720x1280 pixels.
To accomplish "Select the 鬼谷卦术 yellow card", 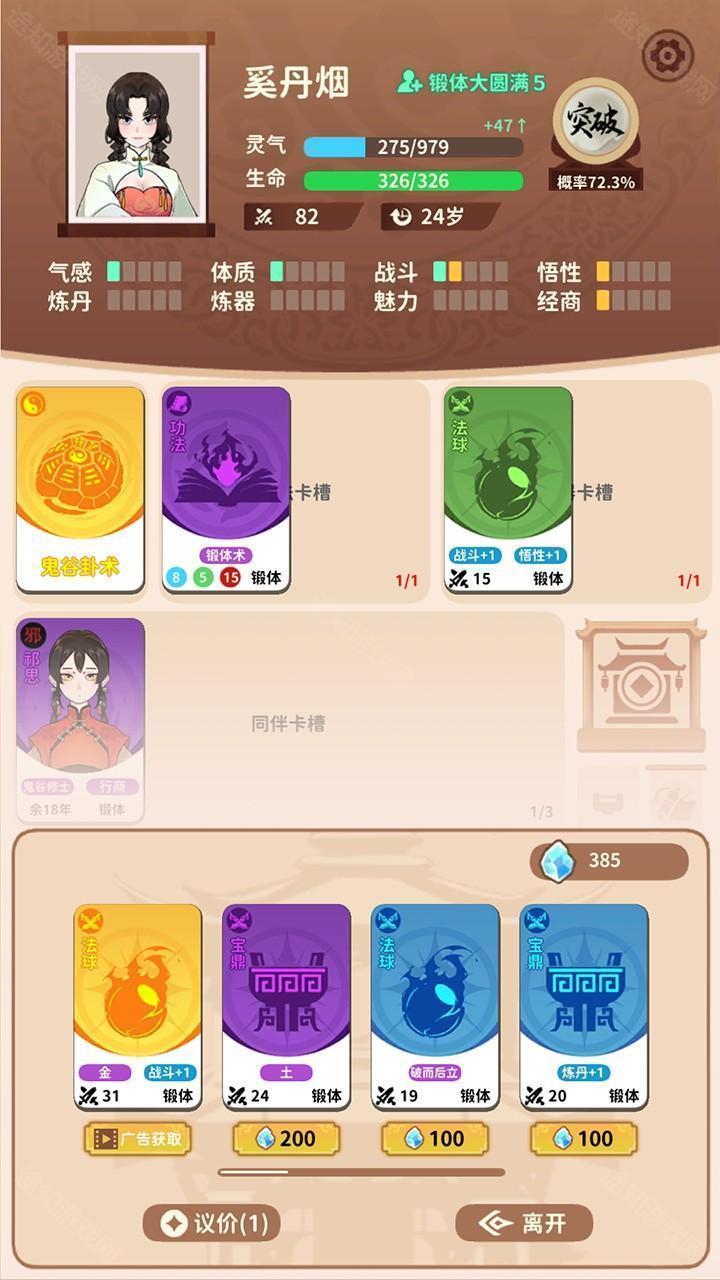I will click(x=80, y=489).
